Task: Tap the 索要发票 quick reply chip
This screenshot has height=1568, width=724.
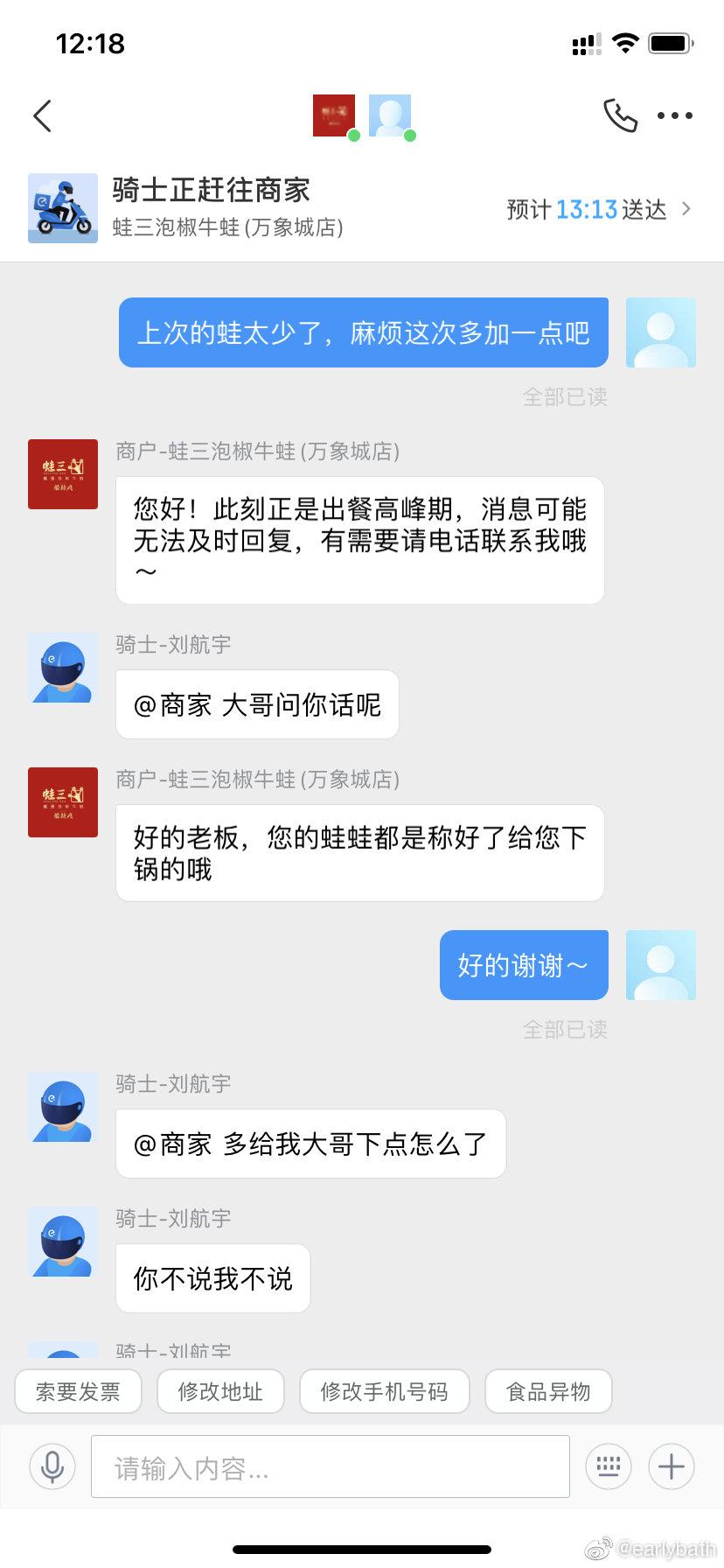Action: click(78, 1391)
